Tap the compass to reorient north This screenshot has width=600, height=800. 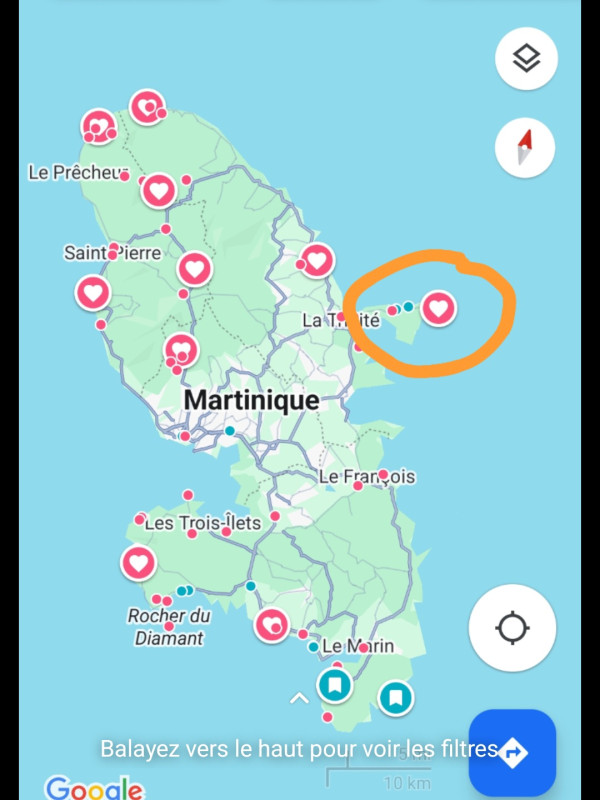pos(525,148)
